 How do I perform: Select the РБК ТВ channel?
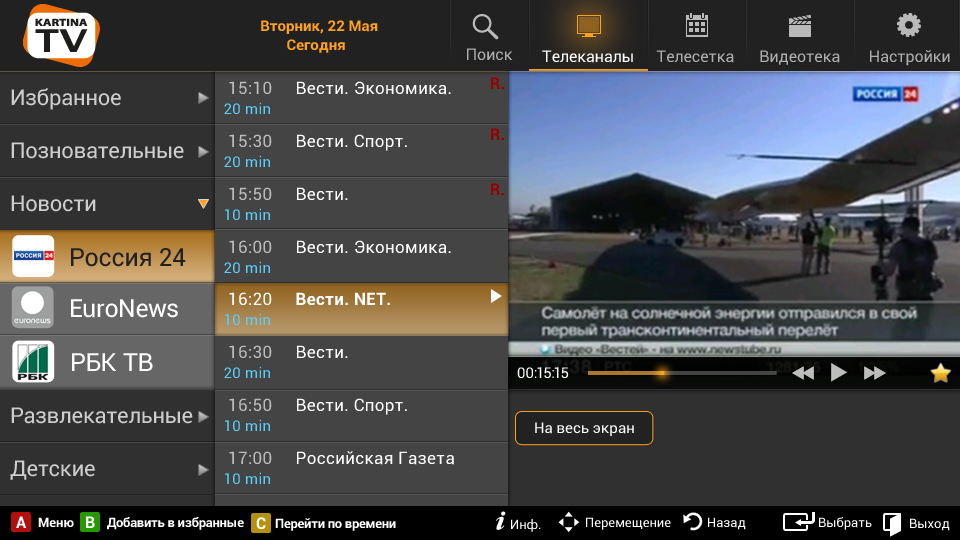point(107,362)
